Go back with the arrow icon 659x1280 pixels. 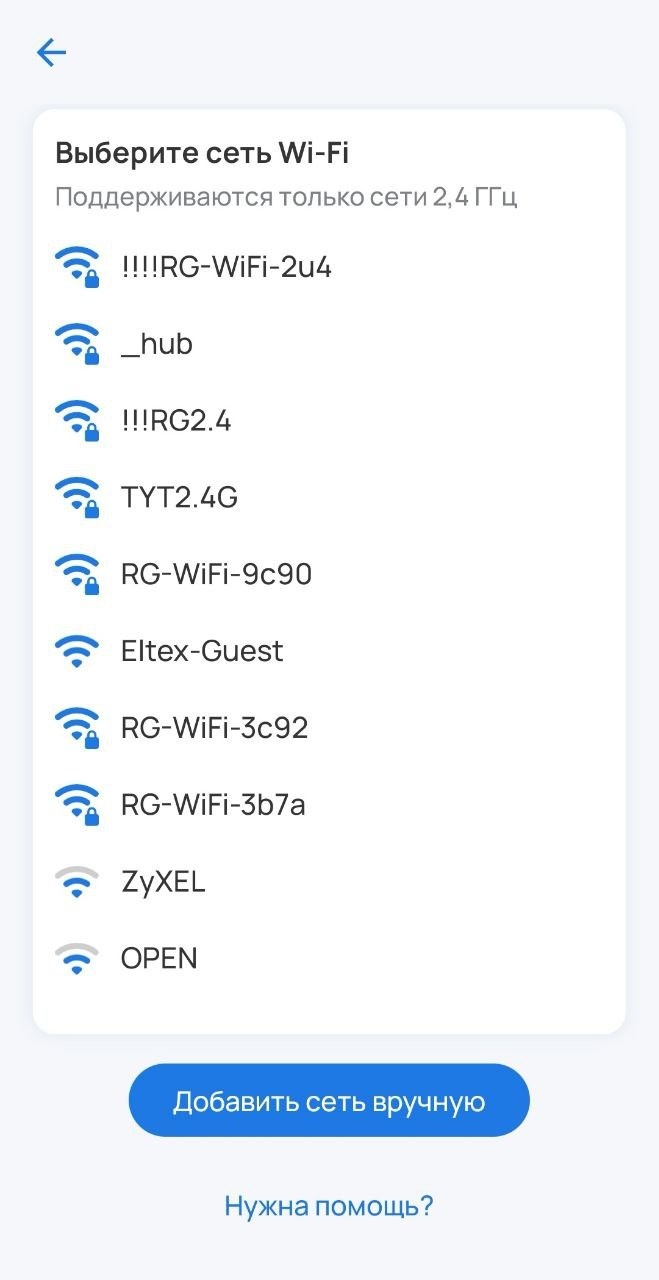tap(51, 53)
